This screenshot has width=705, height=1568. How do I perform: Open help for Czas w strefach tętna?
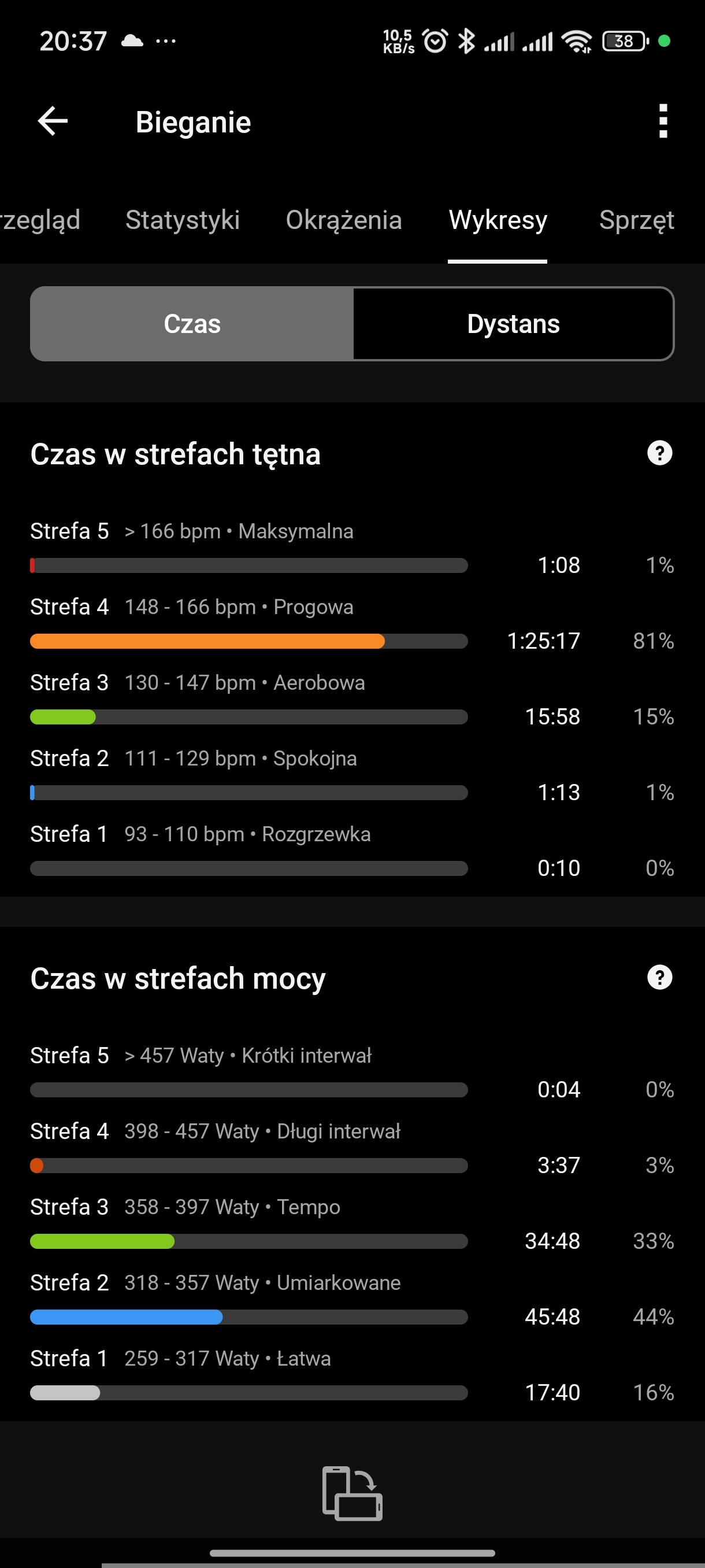[x=659, y=453]
